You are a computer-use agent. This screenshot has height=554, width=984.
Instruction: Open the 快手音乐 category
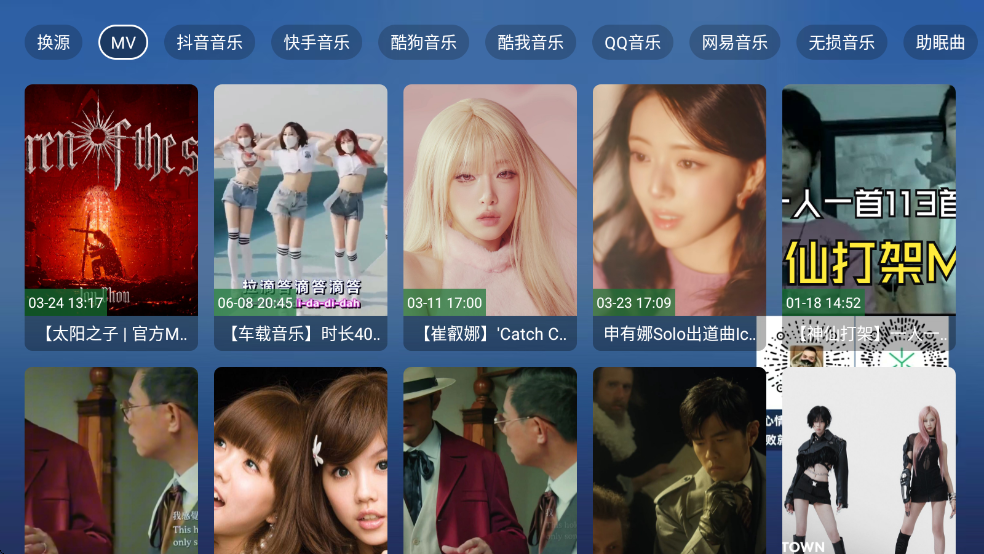pos(317,43)
